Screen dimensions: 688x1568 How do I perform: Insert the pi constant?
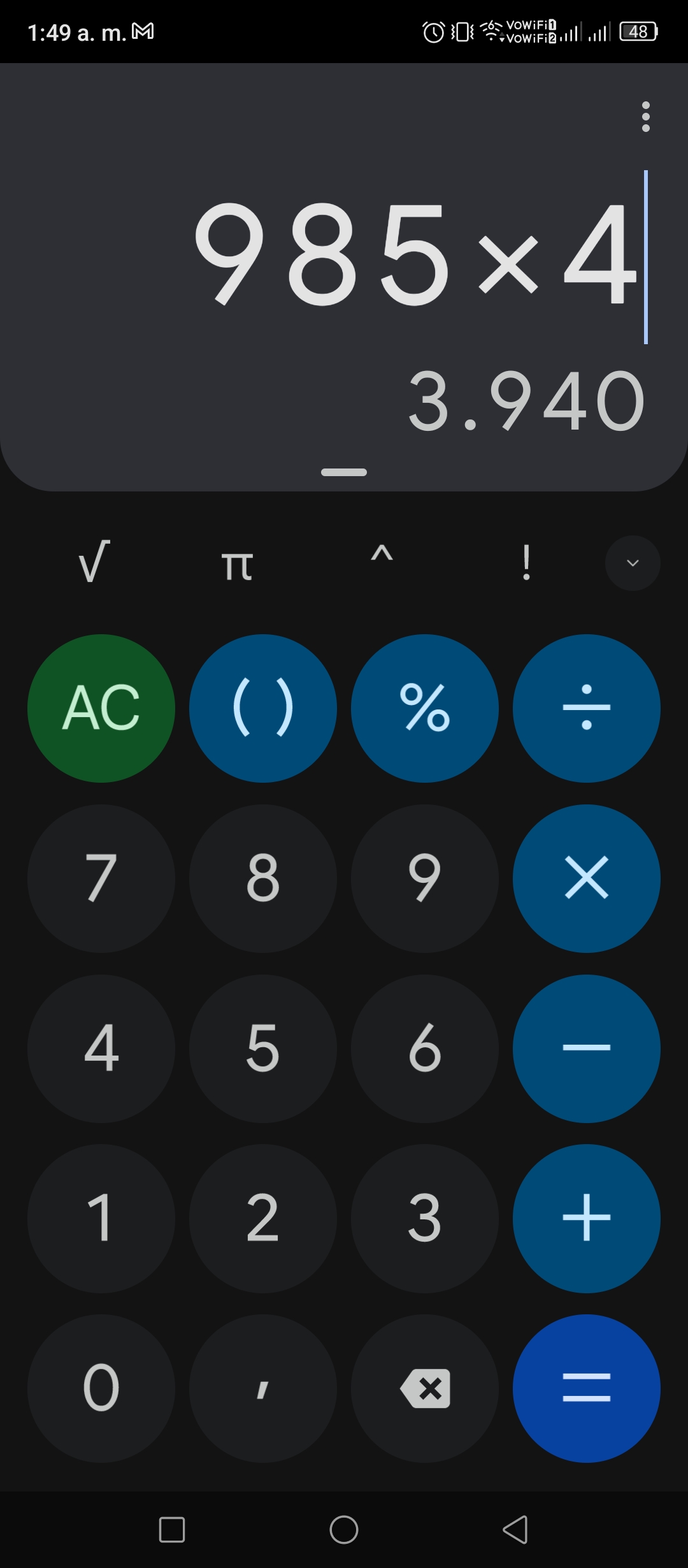click(x=237, y=565)
